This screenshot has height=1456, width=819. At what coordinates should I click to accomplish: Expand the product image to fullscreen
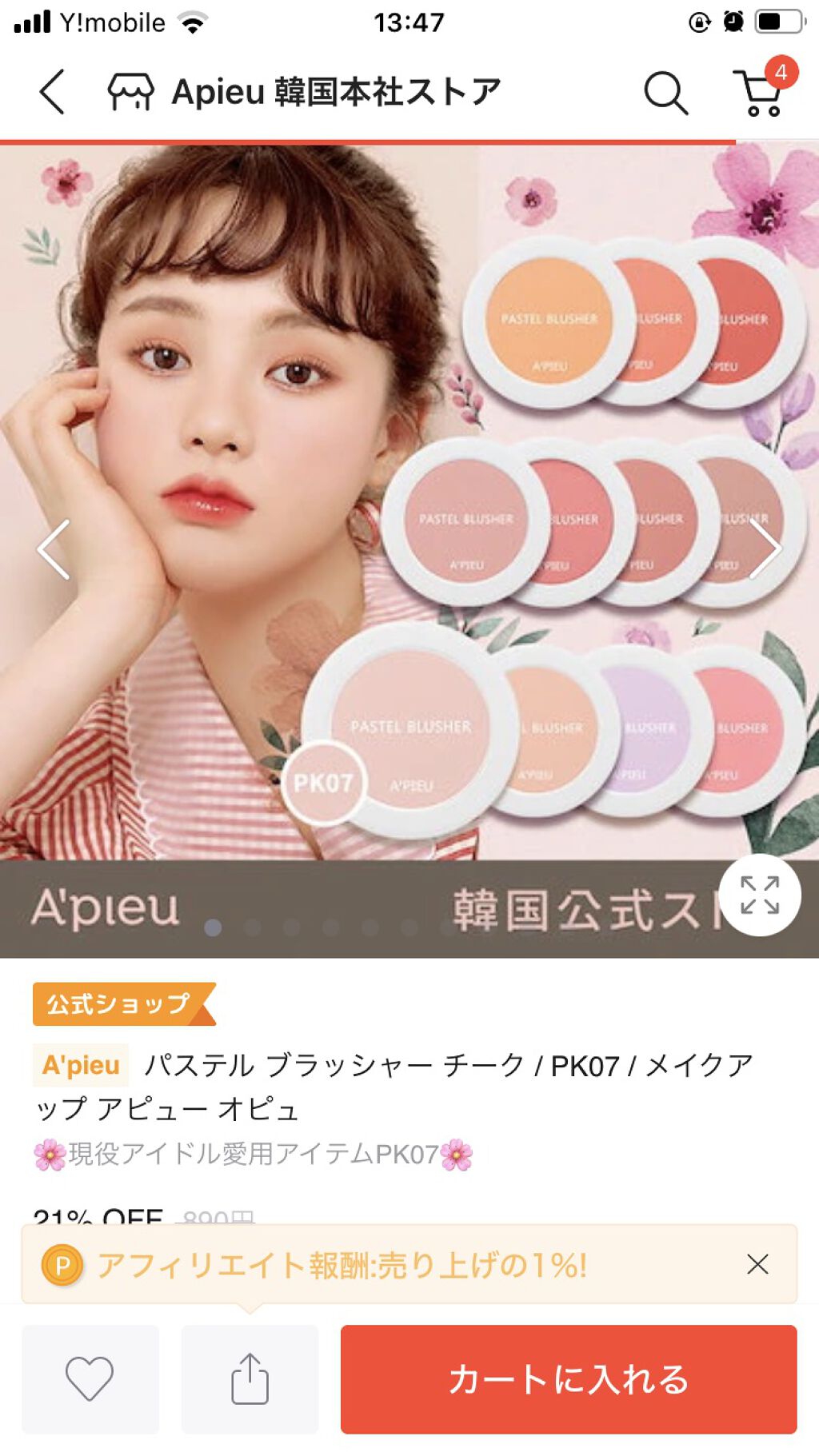pos(759,895)
